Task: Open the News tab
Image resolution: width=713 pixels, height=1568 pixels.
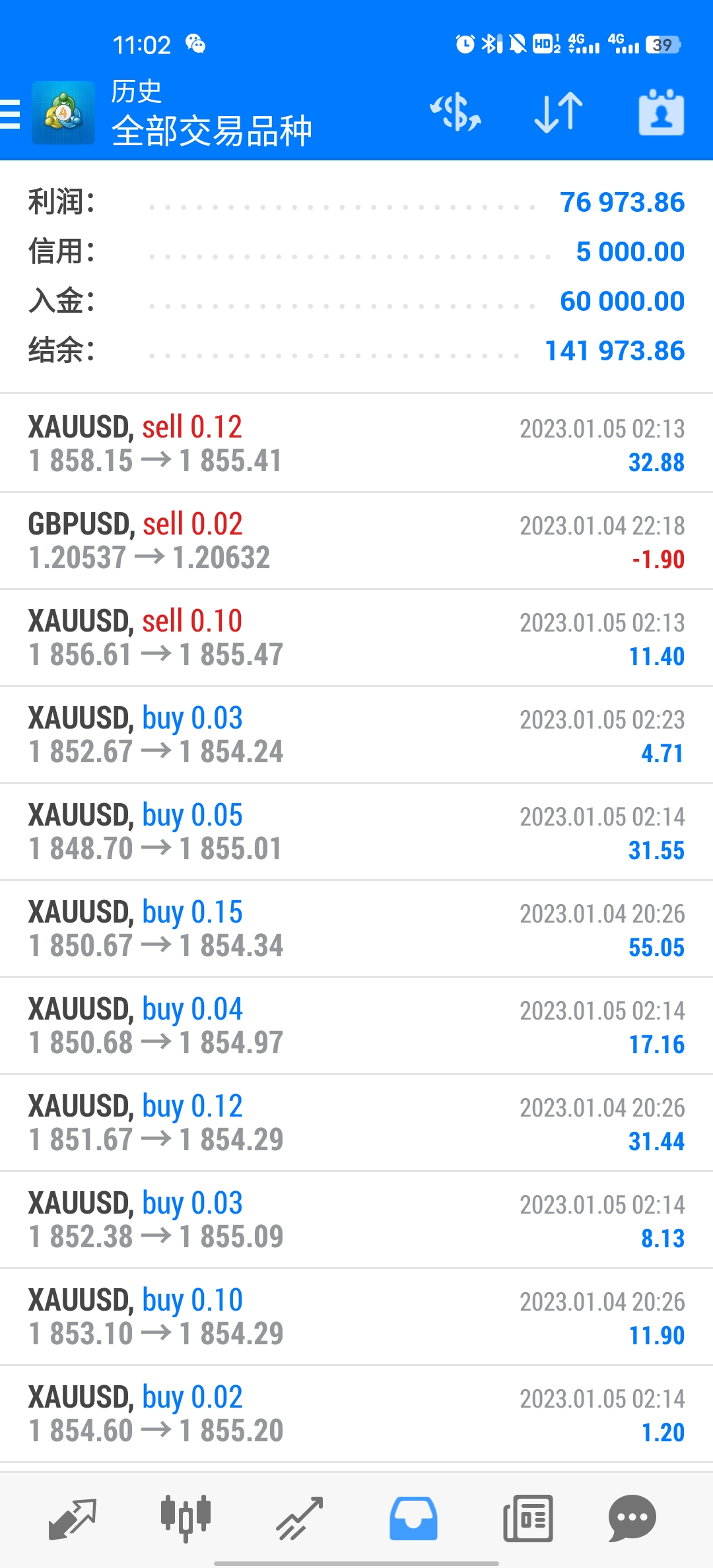Action: click(x=527, y=1519)
